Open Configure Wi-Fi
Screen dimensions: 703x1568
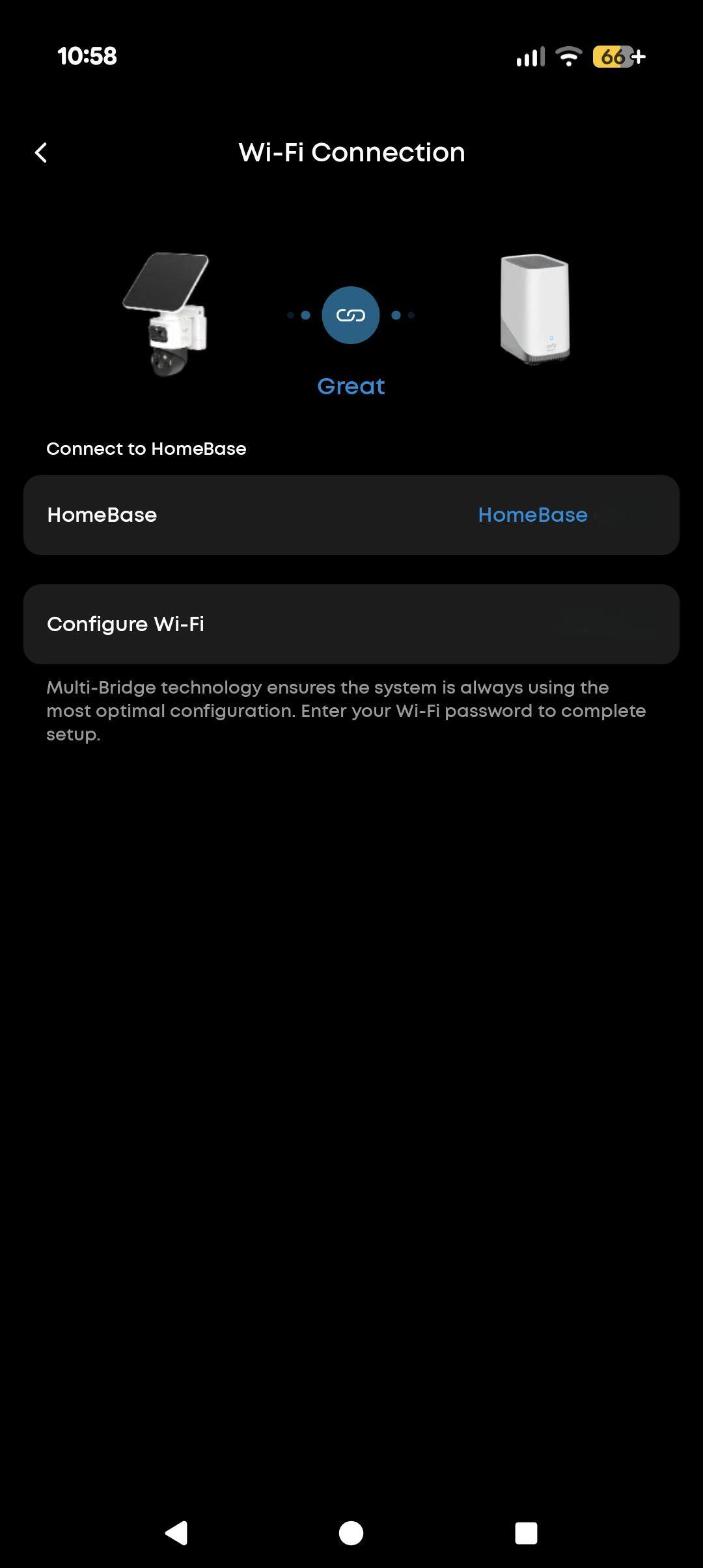(x=351, y=624)
